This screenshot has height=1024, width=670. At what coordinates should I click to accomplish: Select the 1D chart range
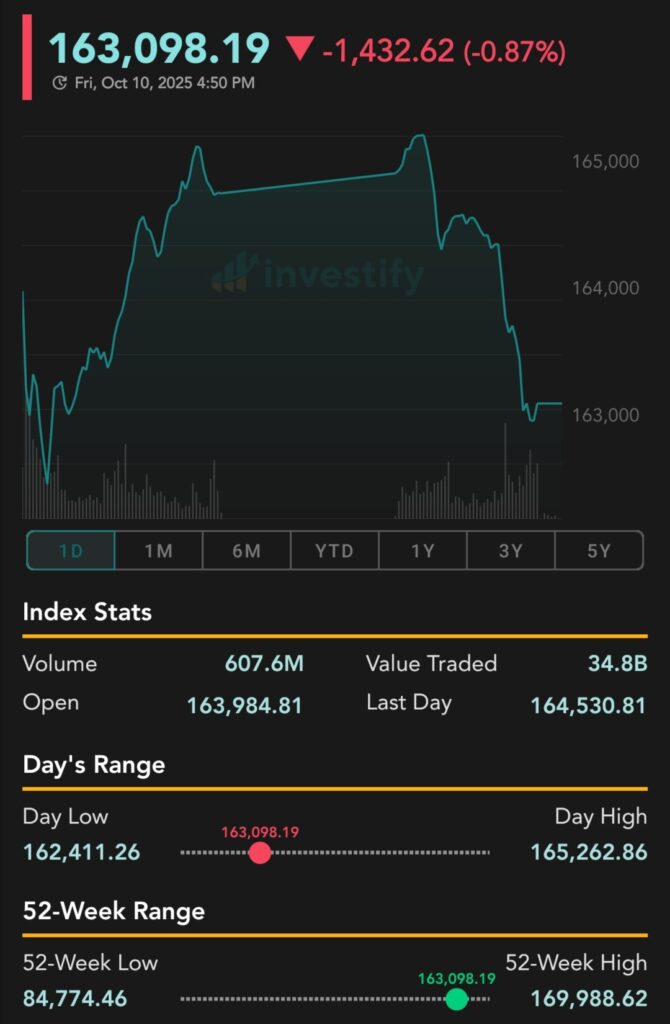pyautogui.click(x=71, y=550)
